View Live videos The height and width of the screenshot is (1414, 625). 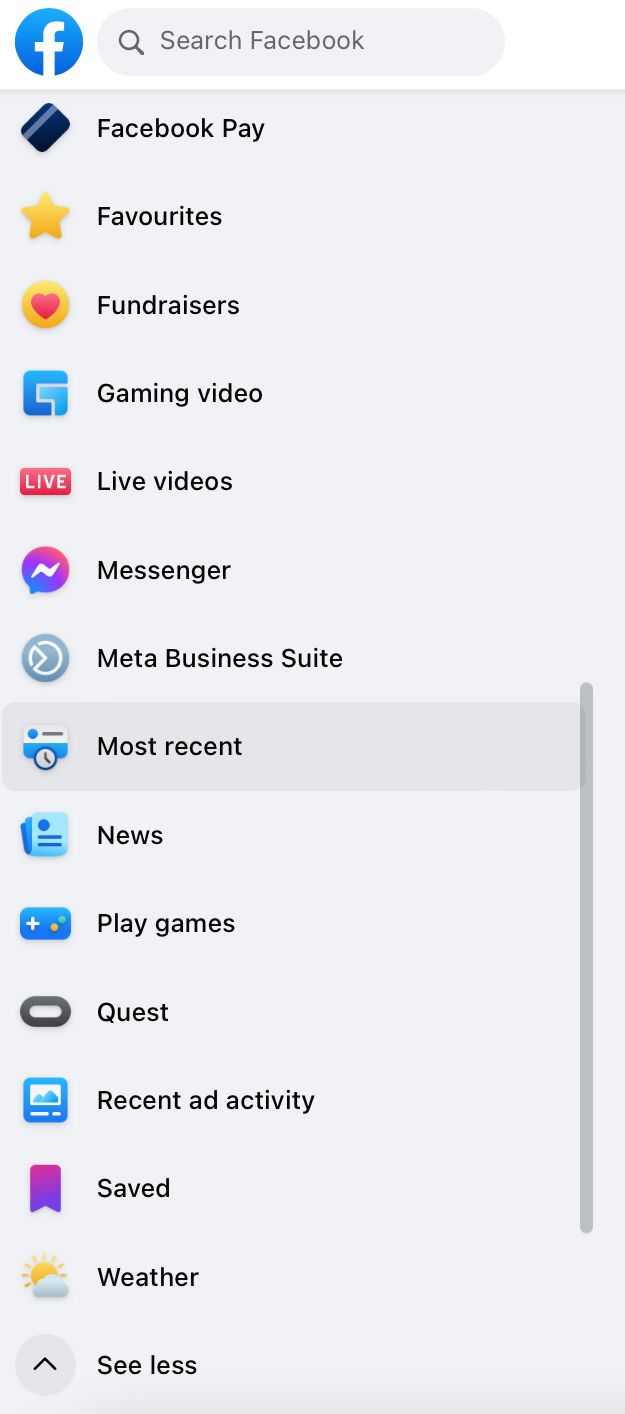coord(164,482)
